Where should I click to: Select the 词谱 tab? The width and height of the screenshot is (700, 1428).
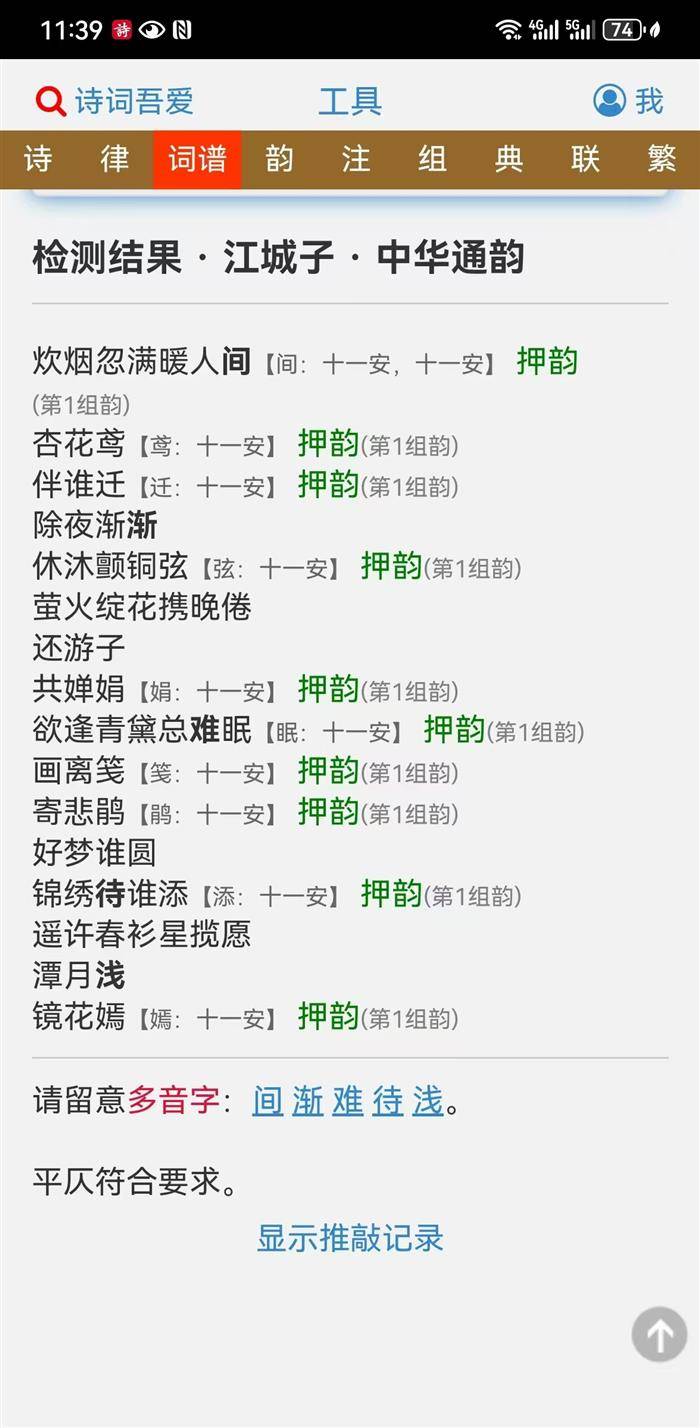tap(197, 159)
